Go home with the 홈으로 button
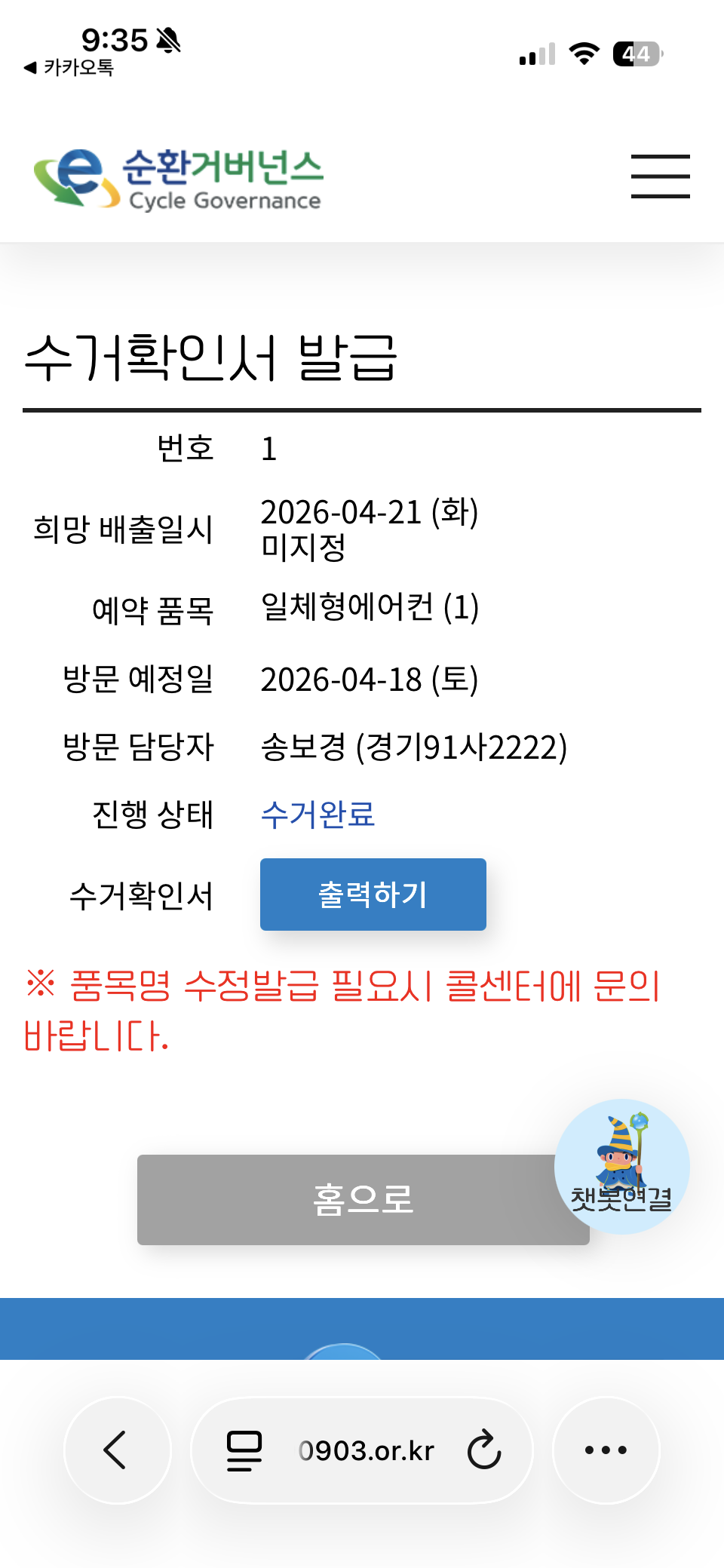 pos(363,1199)
